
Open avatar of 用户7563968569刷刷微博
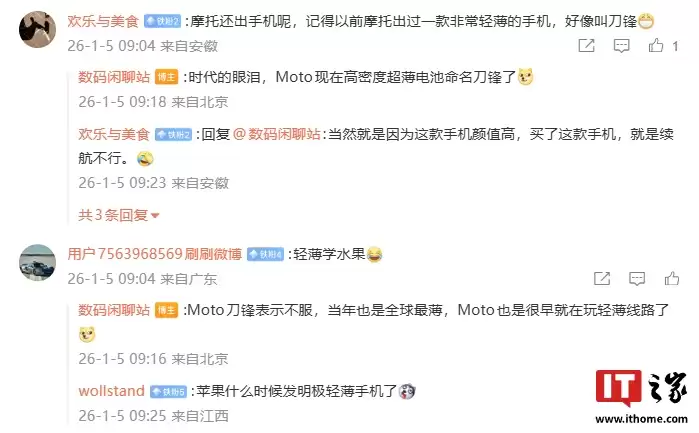coord(37,263)
